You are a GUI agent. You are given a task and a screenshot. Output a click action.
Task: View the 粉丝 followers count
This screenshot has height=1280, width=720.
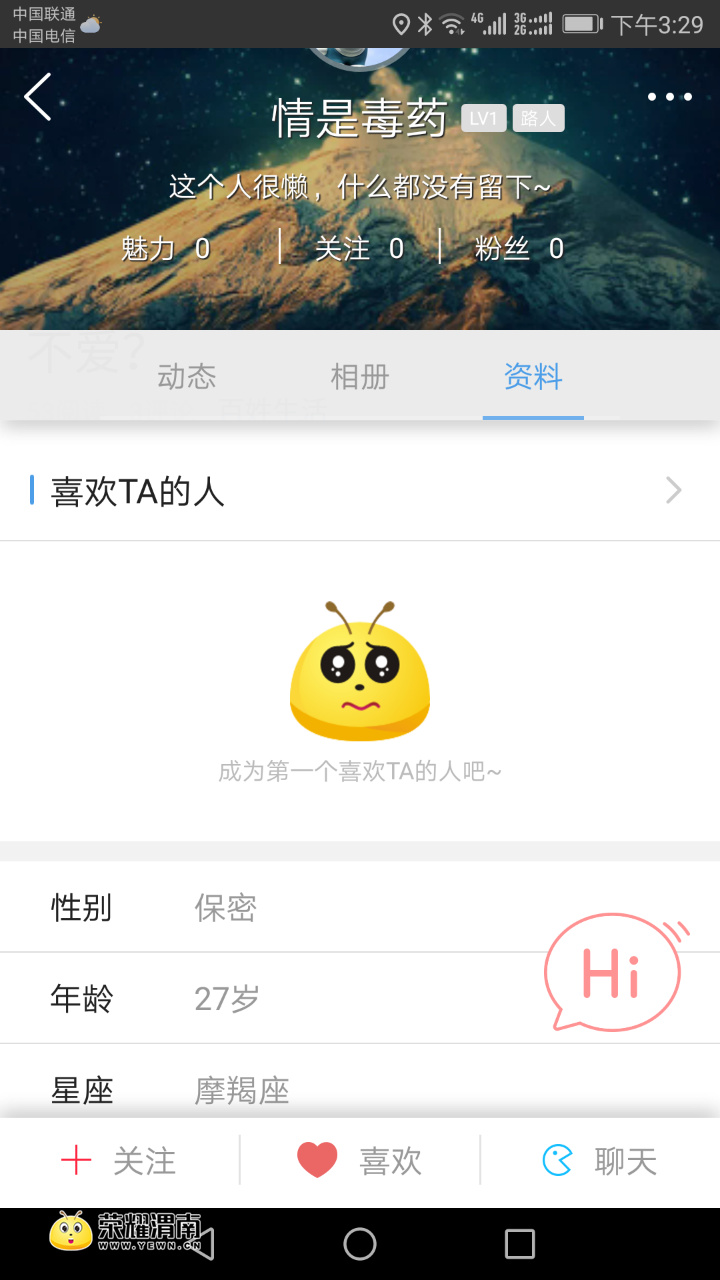pyautogui.click(x=519, y=249)
